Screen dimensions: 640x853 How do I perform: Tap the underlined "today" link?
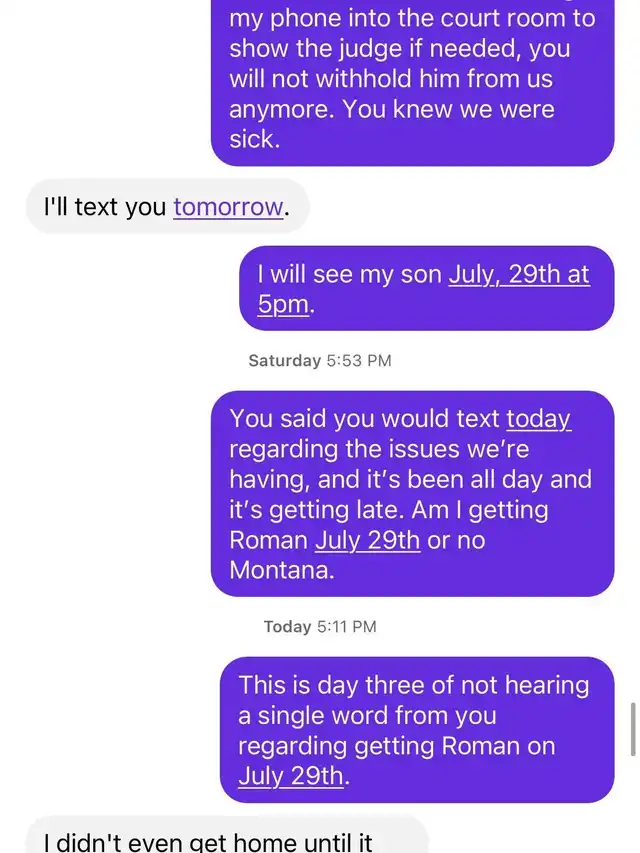(x=538, y=419)
